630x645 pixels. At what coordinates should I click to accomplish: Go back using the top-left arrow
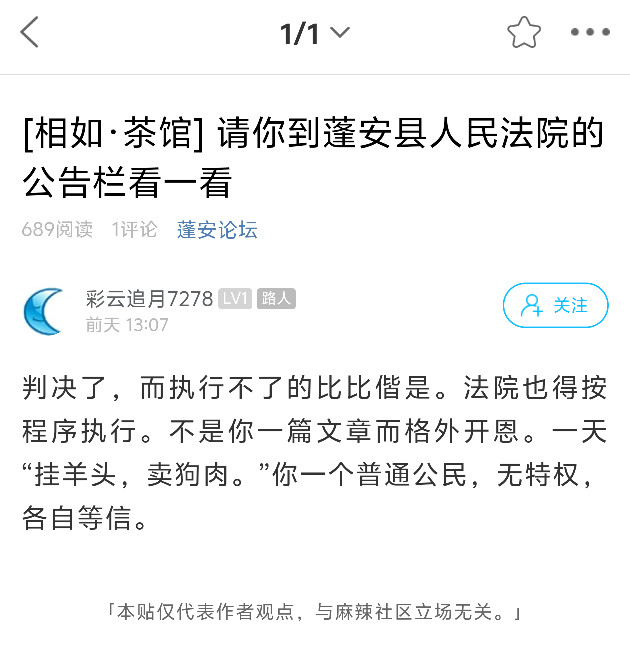click(30, 33)
